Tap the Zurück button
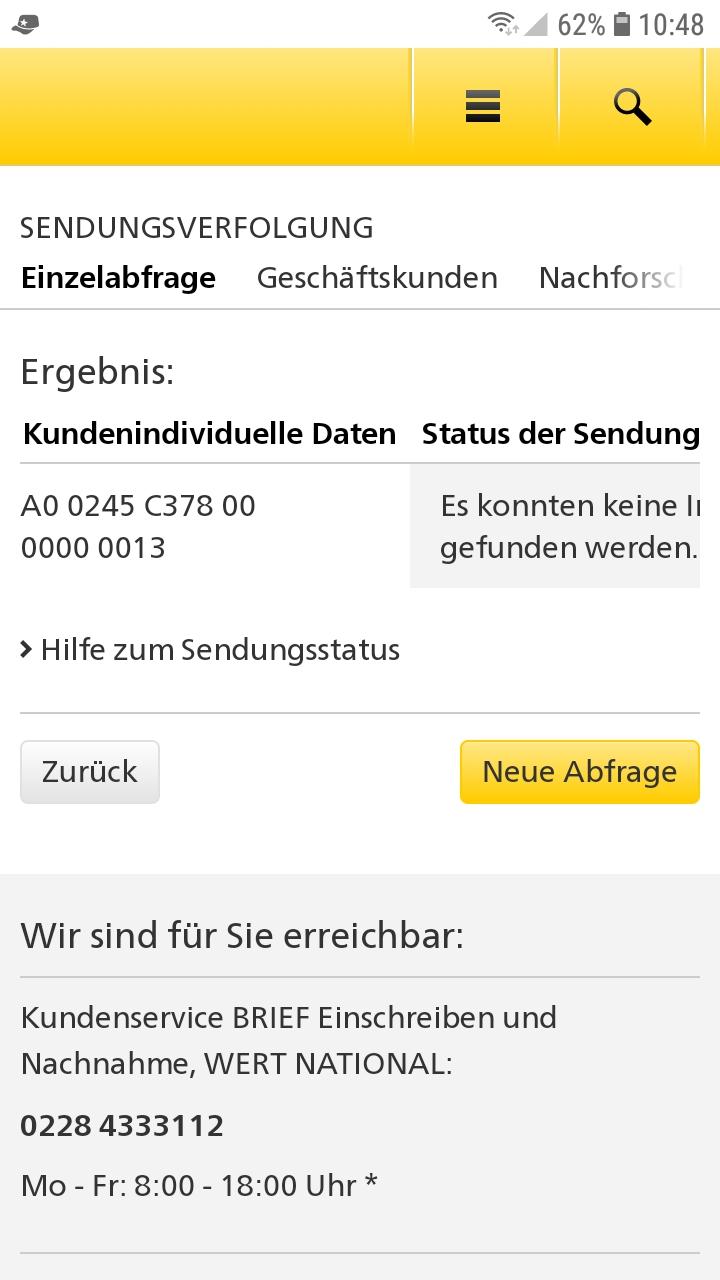This screenshot has width=720, height=1280. (90, 772)
